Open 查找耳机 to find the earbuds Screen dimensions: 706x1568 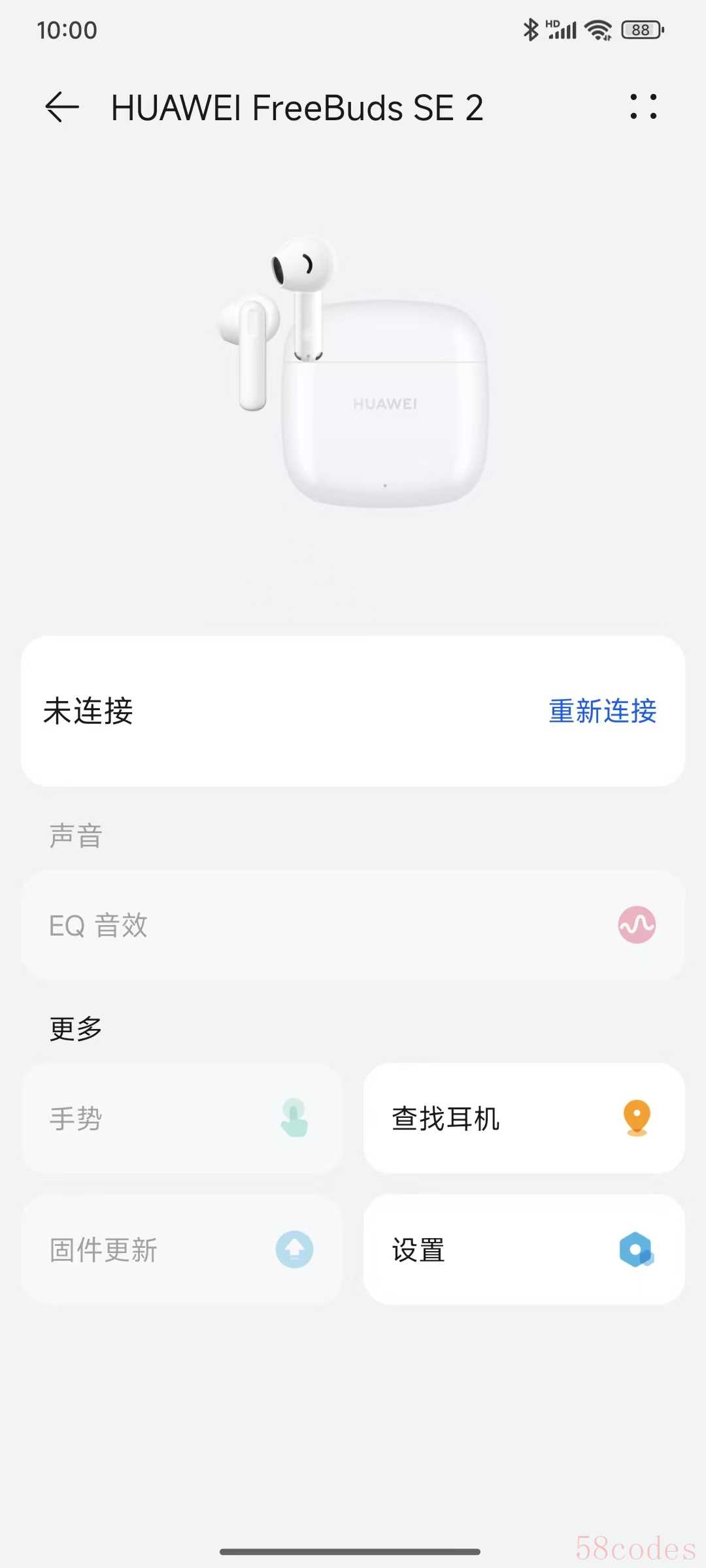(x=524, y=1119)
